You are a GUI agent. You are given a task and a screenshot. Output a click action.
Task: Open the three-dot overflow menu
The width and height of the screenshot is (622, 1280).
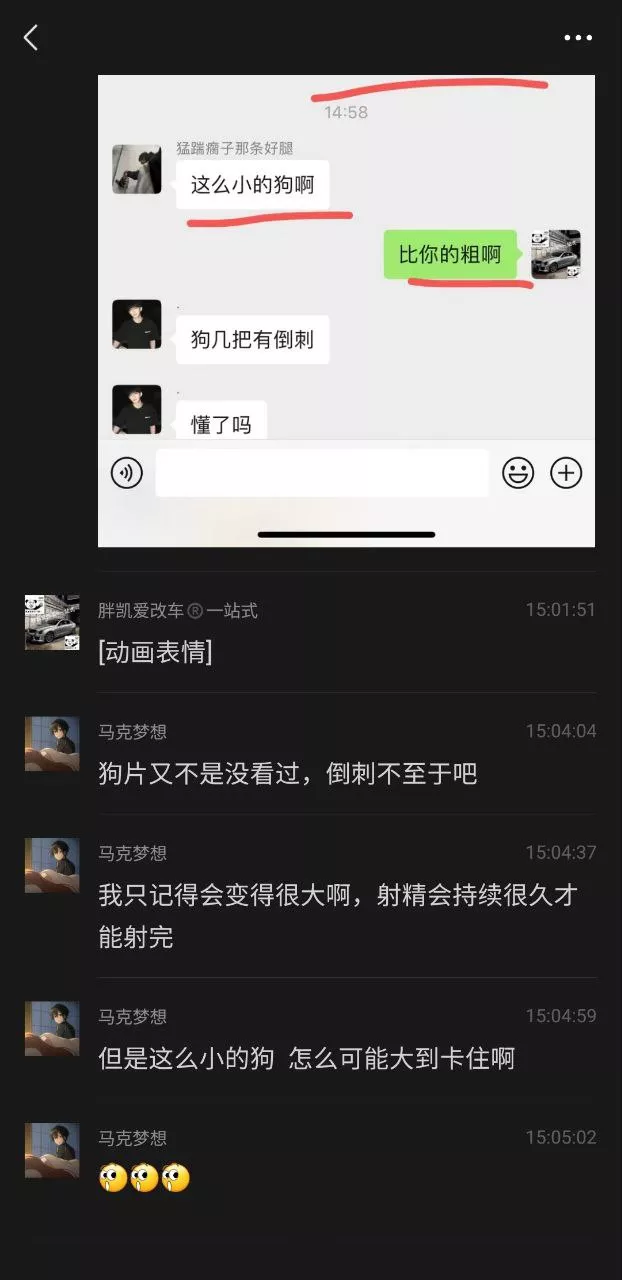[x=578, y=38]
